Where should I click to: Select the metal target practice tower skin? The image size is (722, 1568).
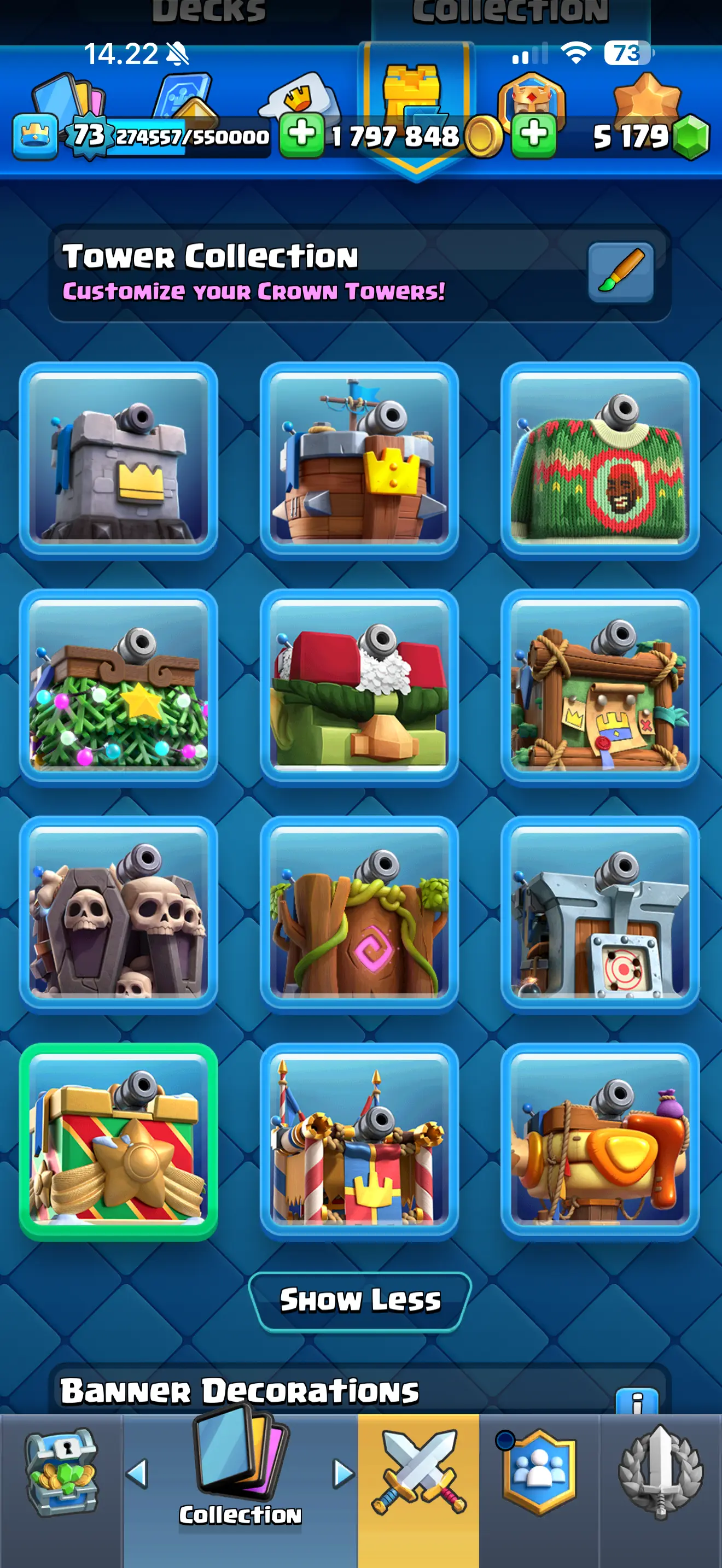(x=599, y=914)
